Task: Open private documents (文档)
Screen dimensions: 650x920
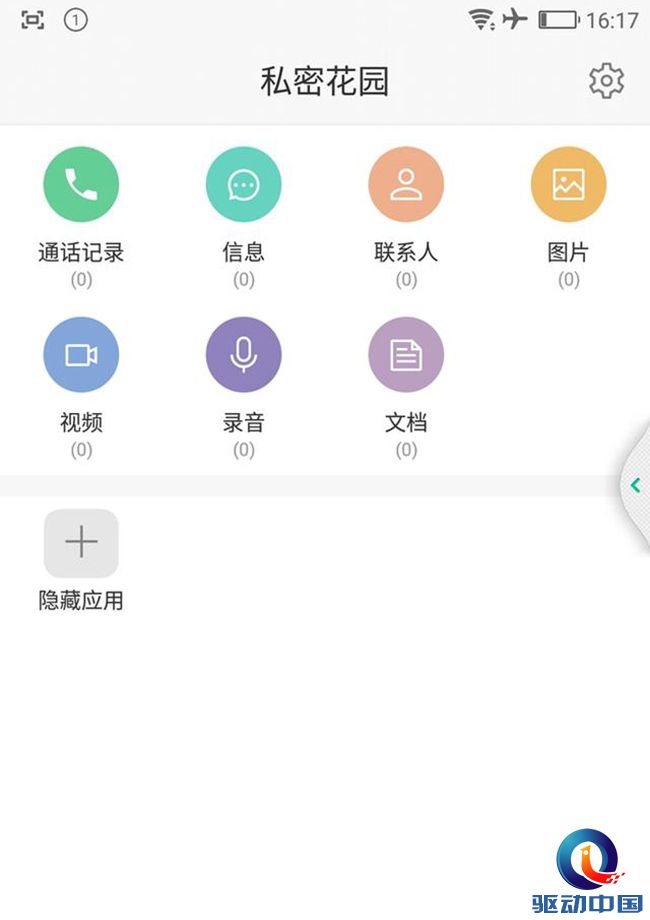Action: (x=406, y=355)
